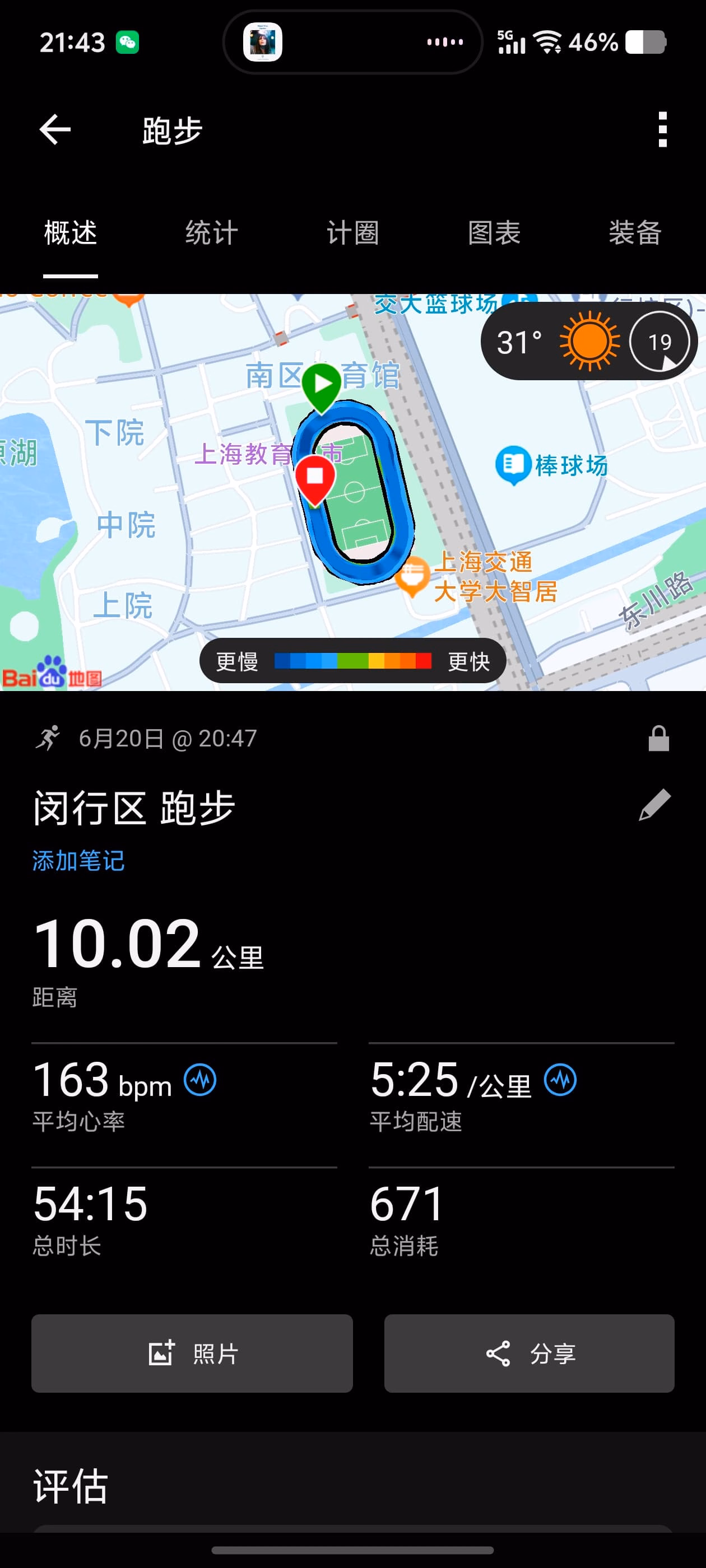Viewport: 706px width, 1568px height.
Task: Go back using the arrow
Action: (55, 130)
